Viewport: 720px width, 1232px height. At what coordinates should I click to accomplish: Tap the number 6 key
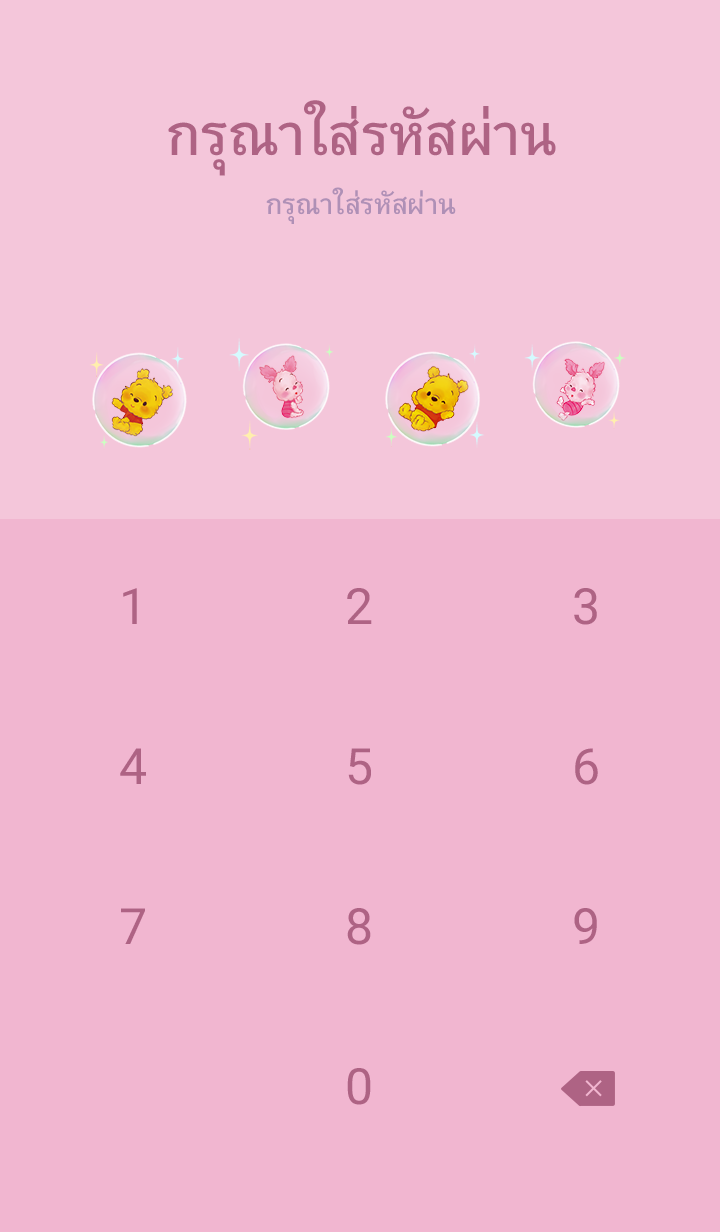click(585, 767)
